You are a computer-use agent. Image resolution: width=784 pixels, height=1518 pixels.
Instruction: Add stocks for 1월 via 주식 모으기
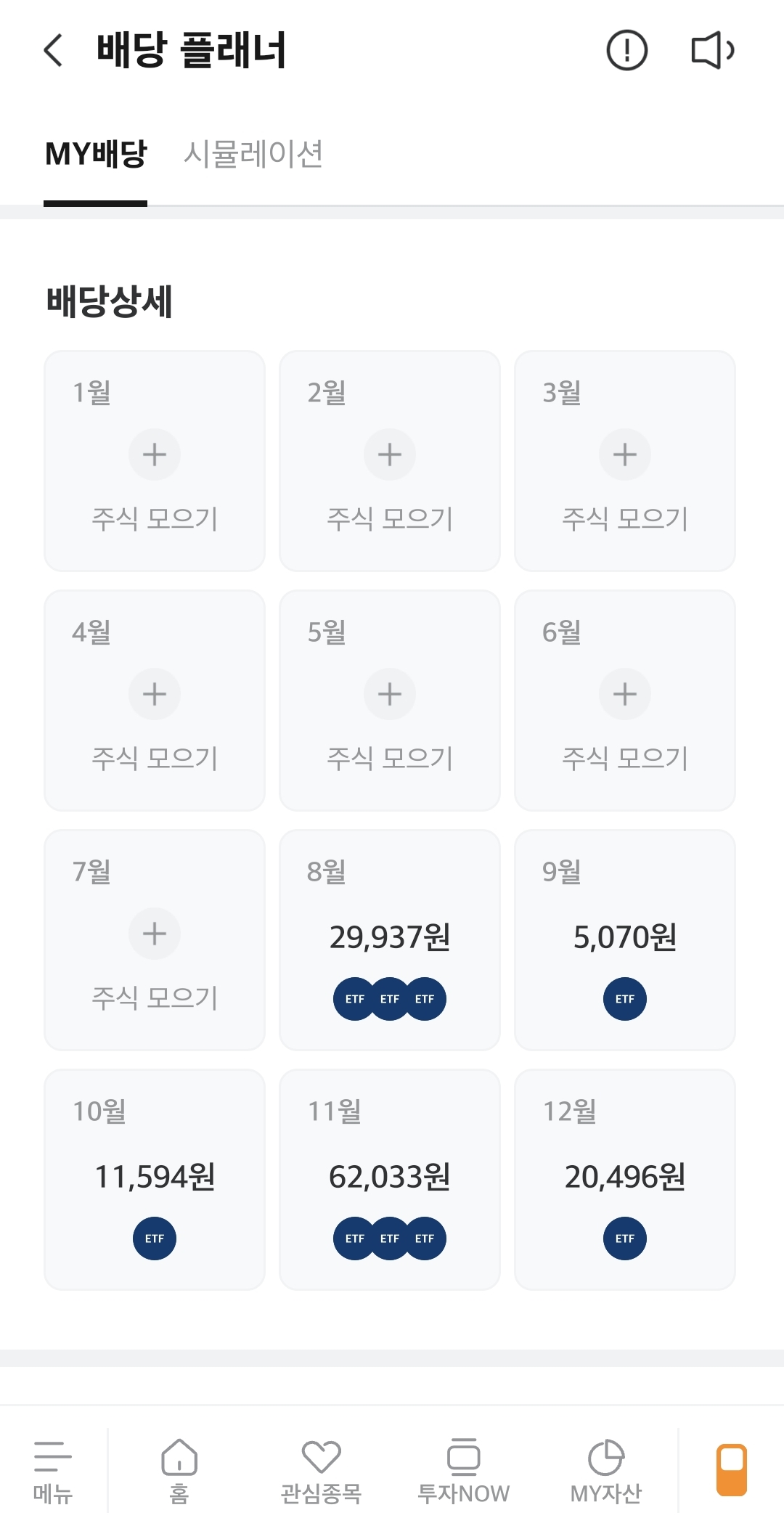[154, 454]
